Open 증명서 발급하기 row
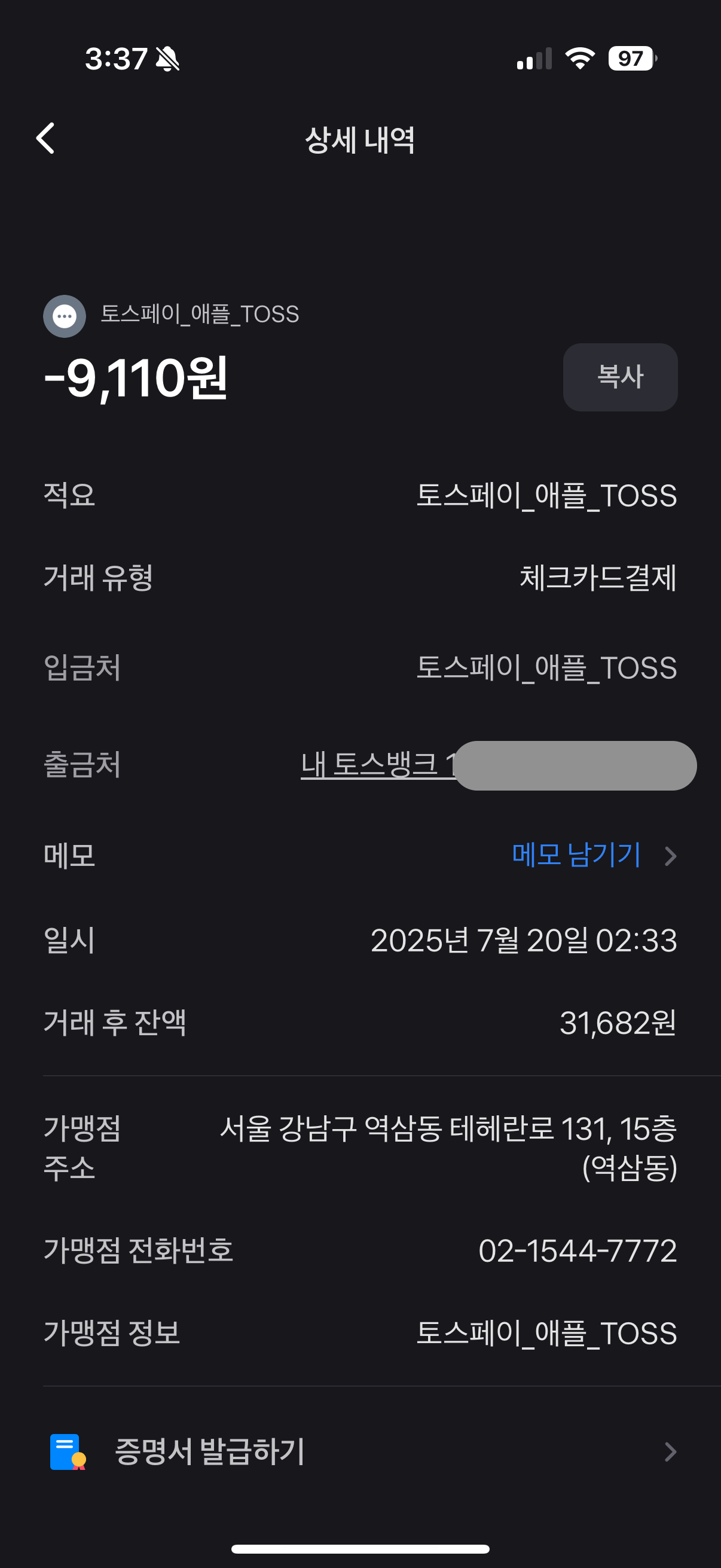The height and width of the screenshot is (1568, 721). coord(360,1451)
